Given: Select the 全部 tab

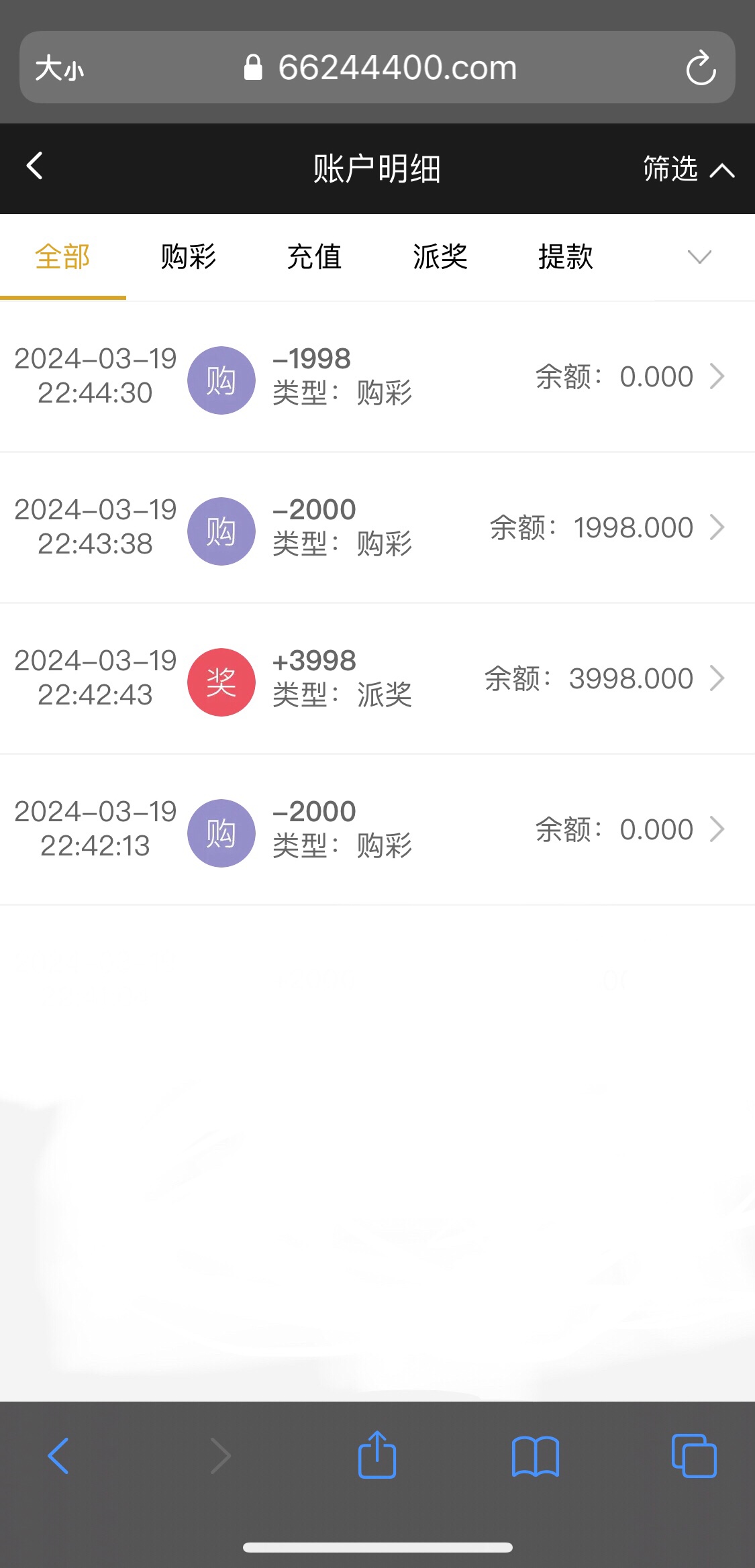Looking at the screenshot, I should (62, 256).
